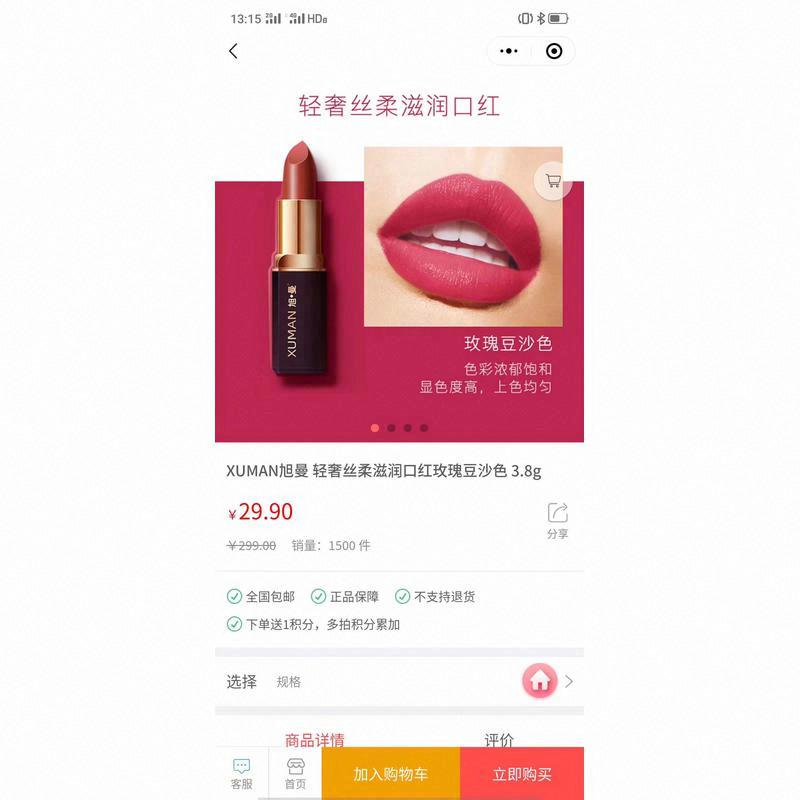Buy now with 立即购买
800x800 pixels.
(x=522, y=774)
